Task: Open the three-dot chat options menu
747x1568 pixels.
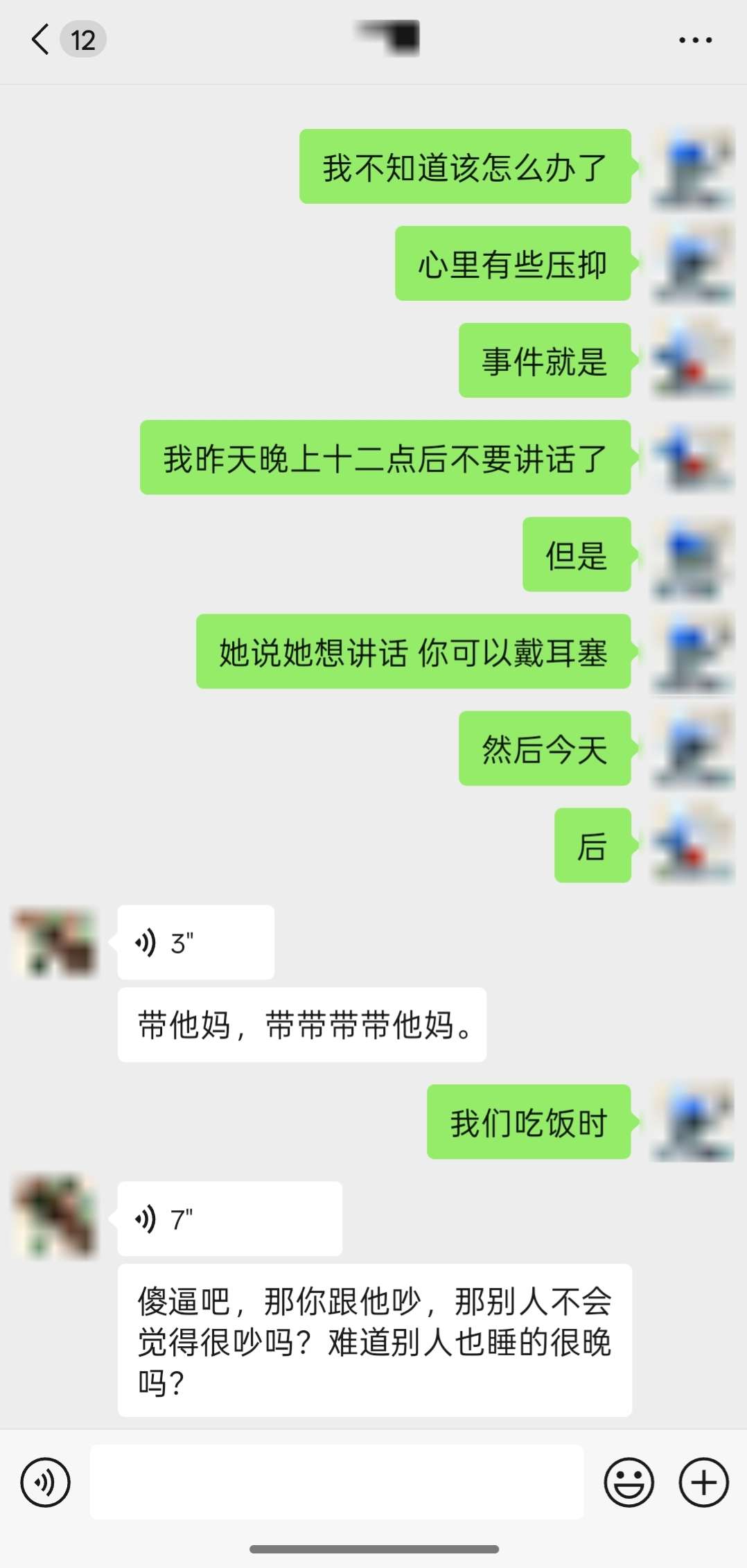Action: [695, 40]
